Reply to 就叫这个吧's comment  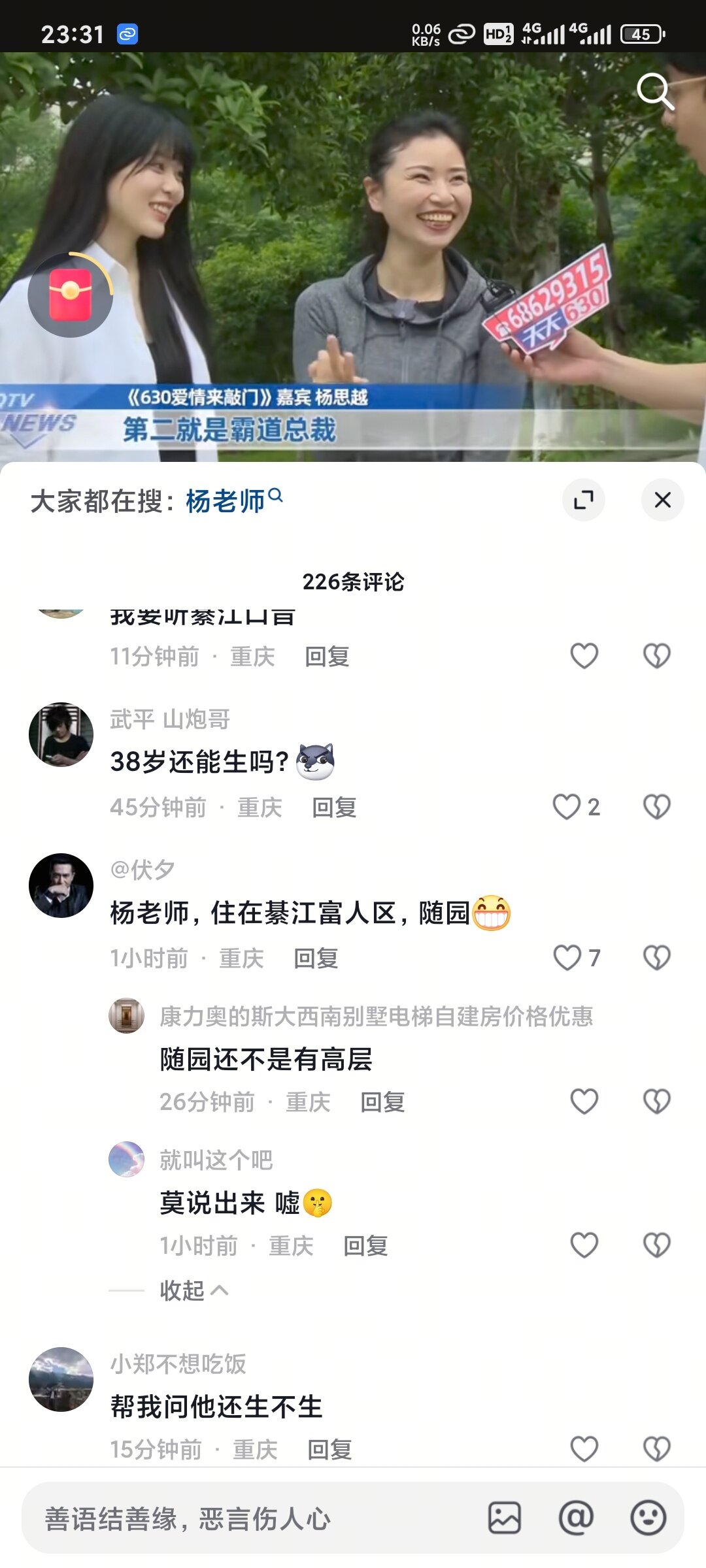pyautogui.click(x=365, y=1246)
